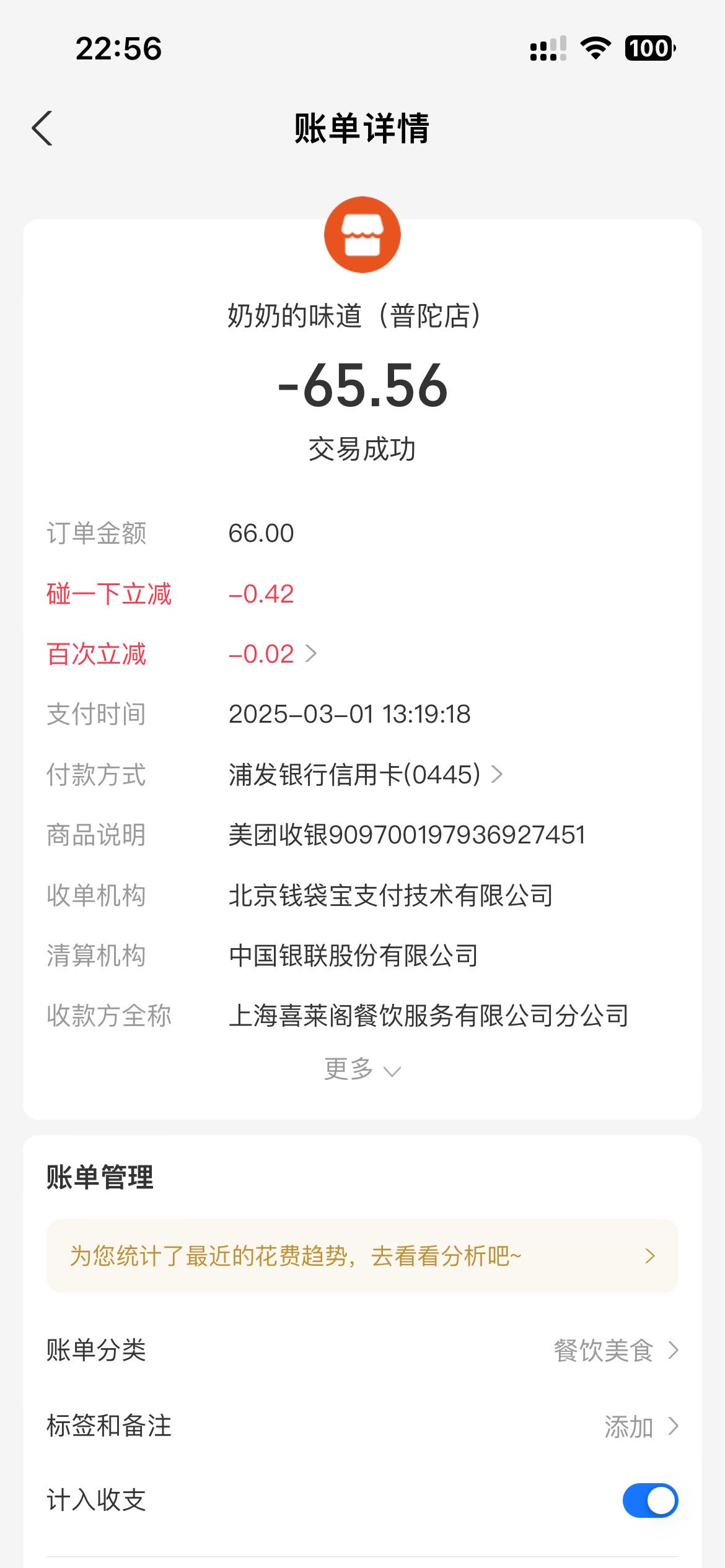Open the spending trend analysis banner
Viewport: 725px width, 1568px height.
(362, 1256)
